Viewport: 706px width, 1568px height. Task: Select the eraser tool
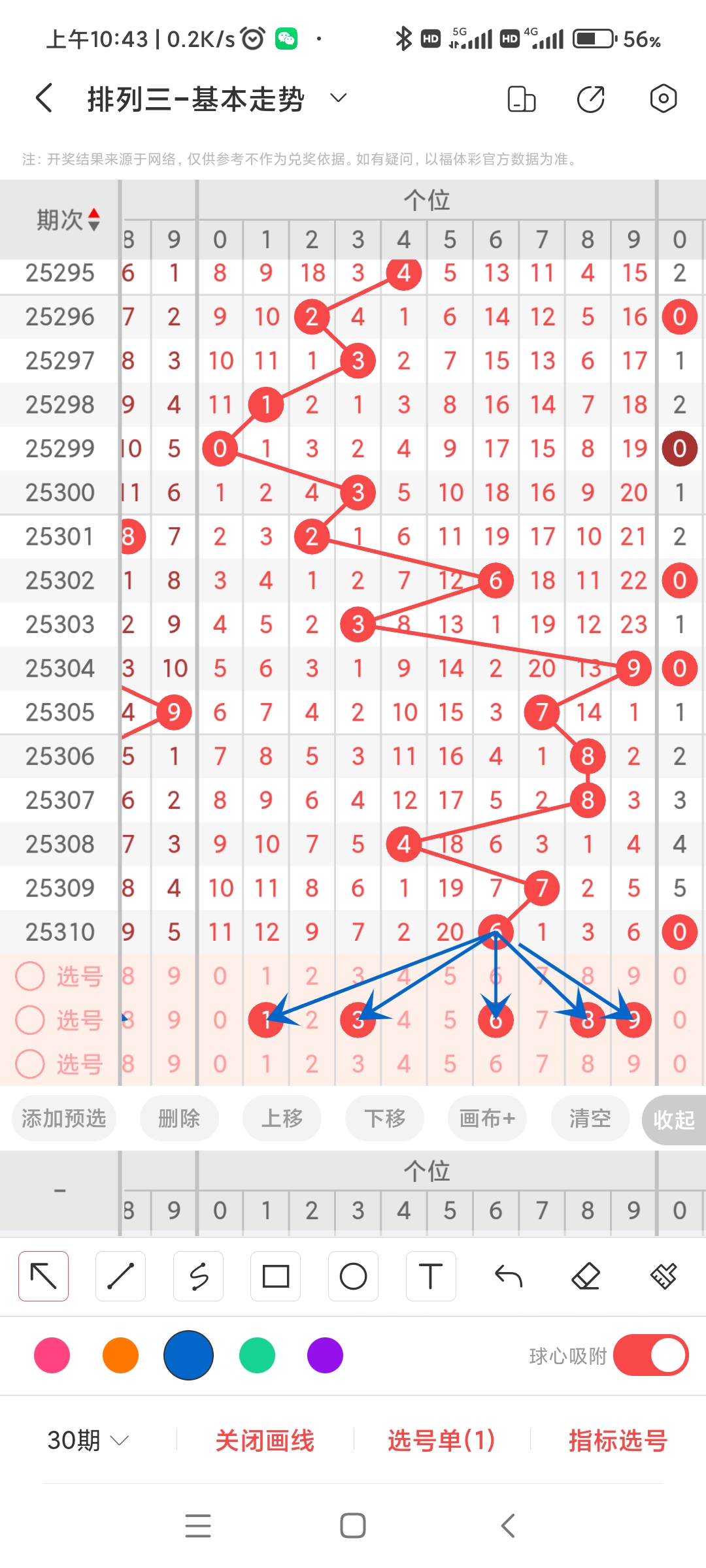[586, 1275]
